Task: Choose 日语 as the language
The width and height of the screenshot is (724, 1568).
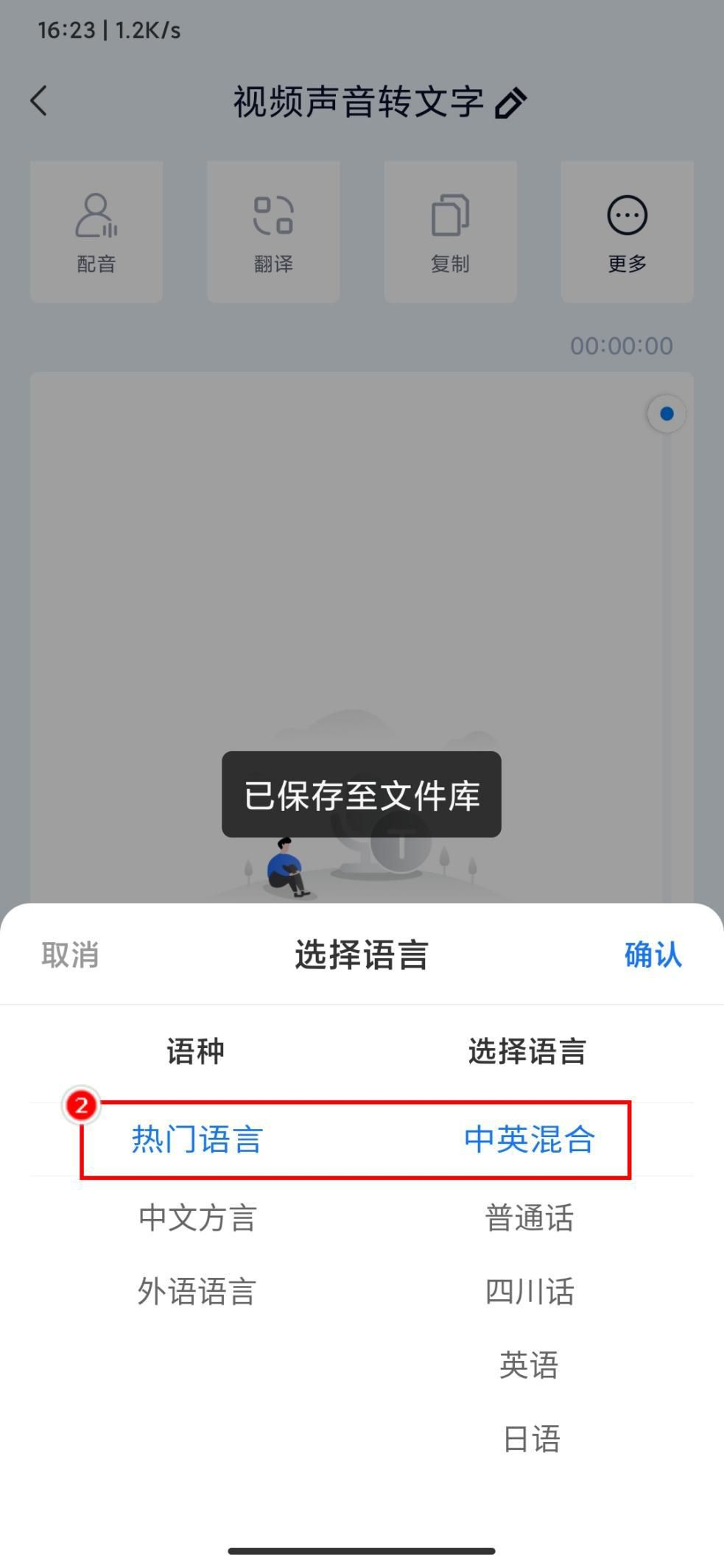Action: [x=530, y=1438]
